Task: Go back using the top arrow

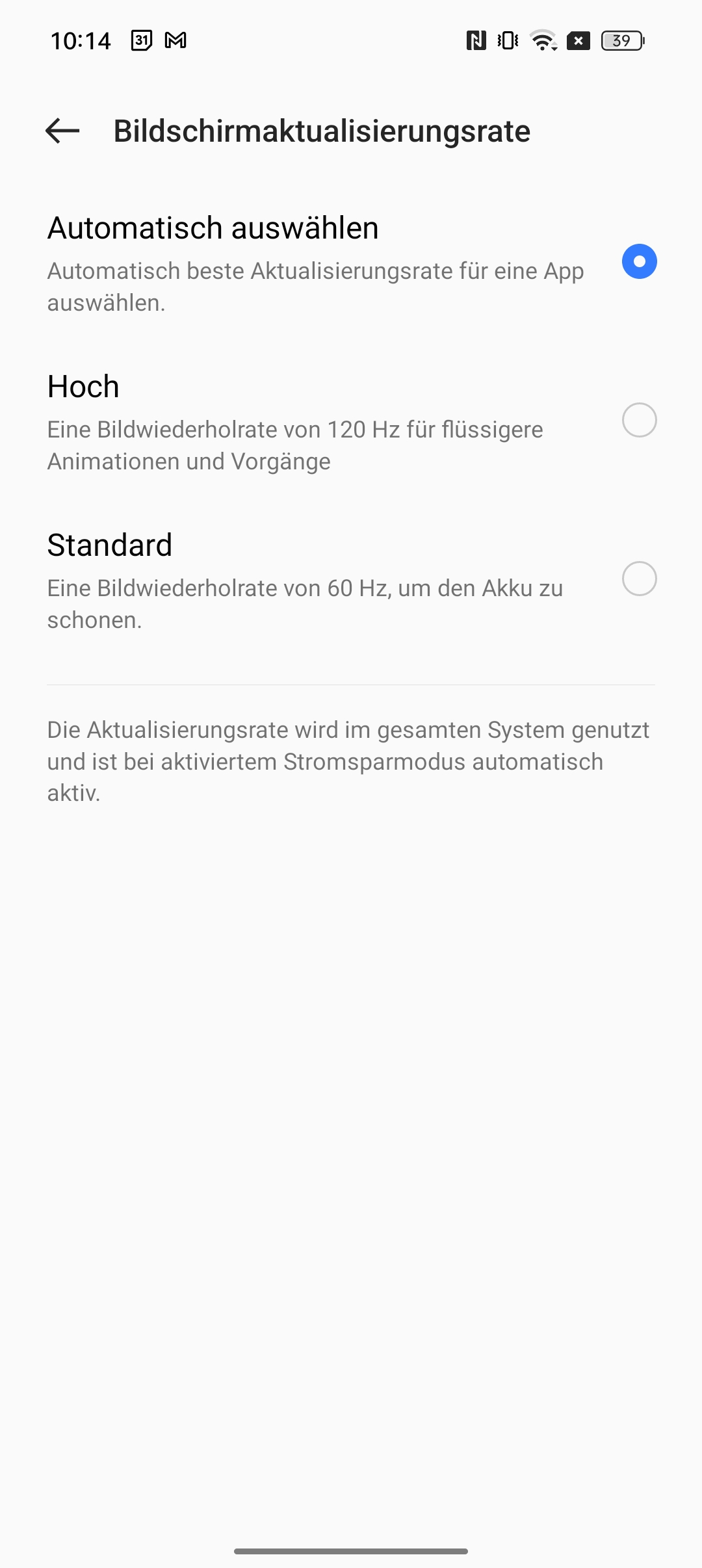Action: (x=62, y=131)
